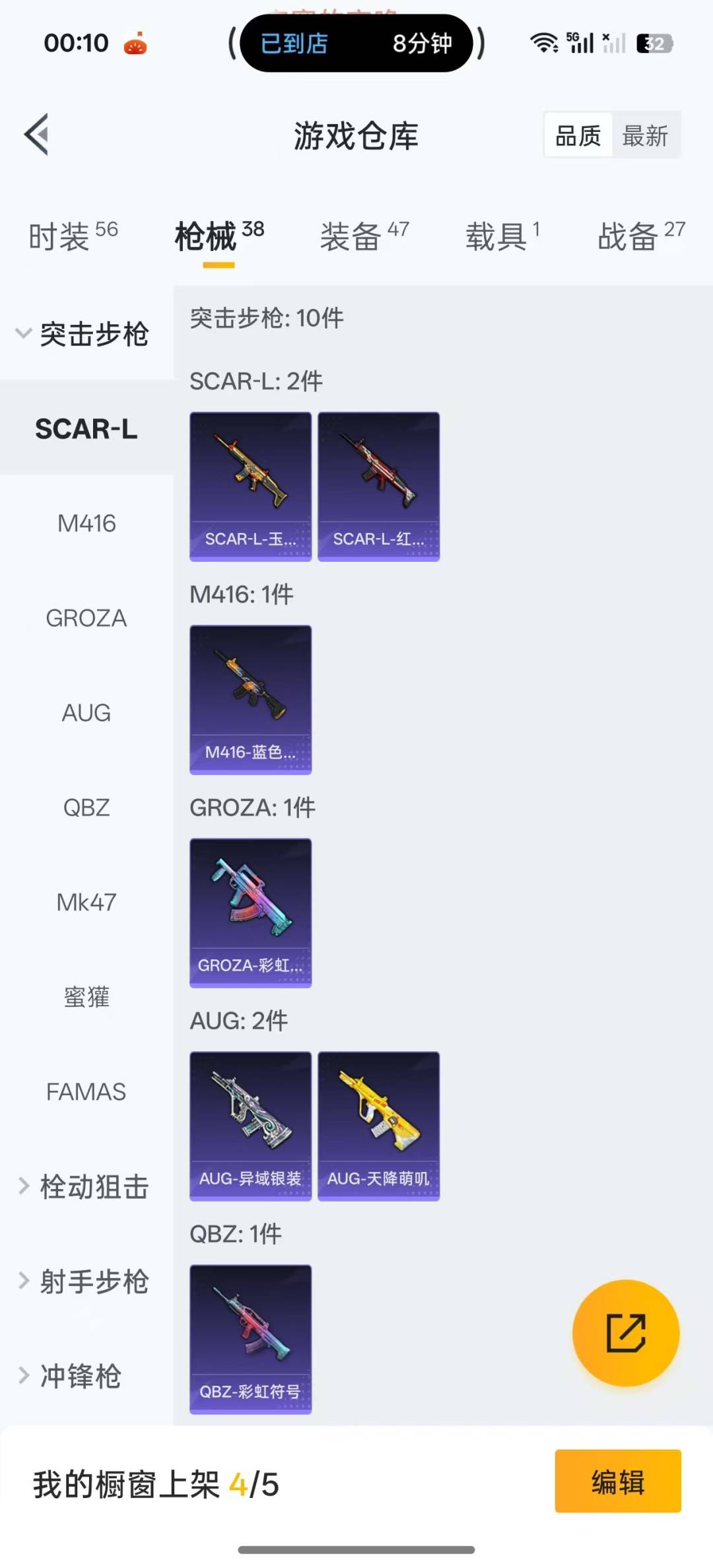Open the 载具 tab
The width and height of the screenshot is (713, 1568).
[502, 236]
